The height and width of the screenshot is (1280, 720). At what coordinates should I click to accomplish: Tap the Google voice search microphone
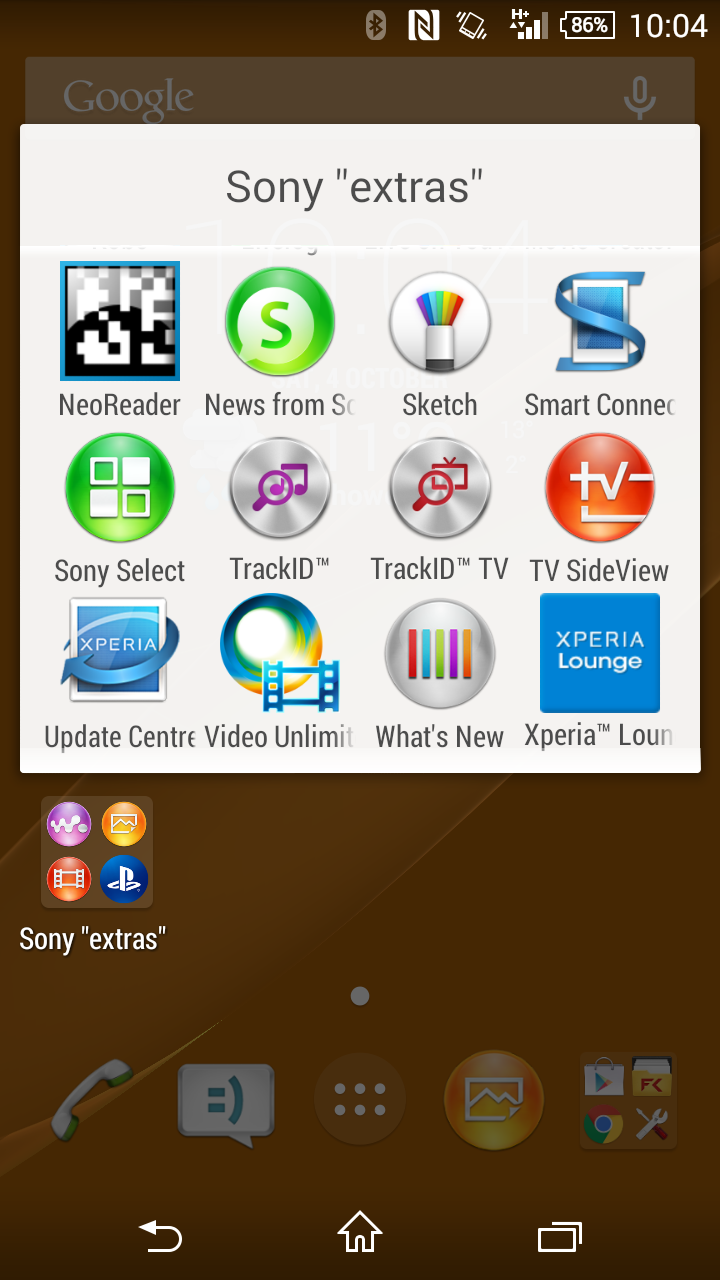coord(640,98)
